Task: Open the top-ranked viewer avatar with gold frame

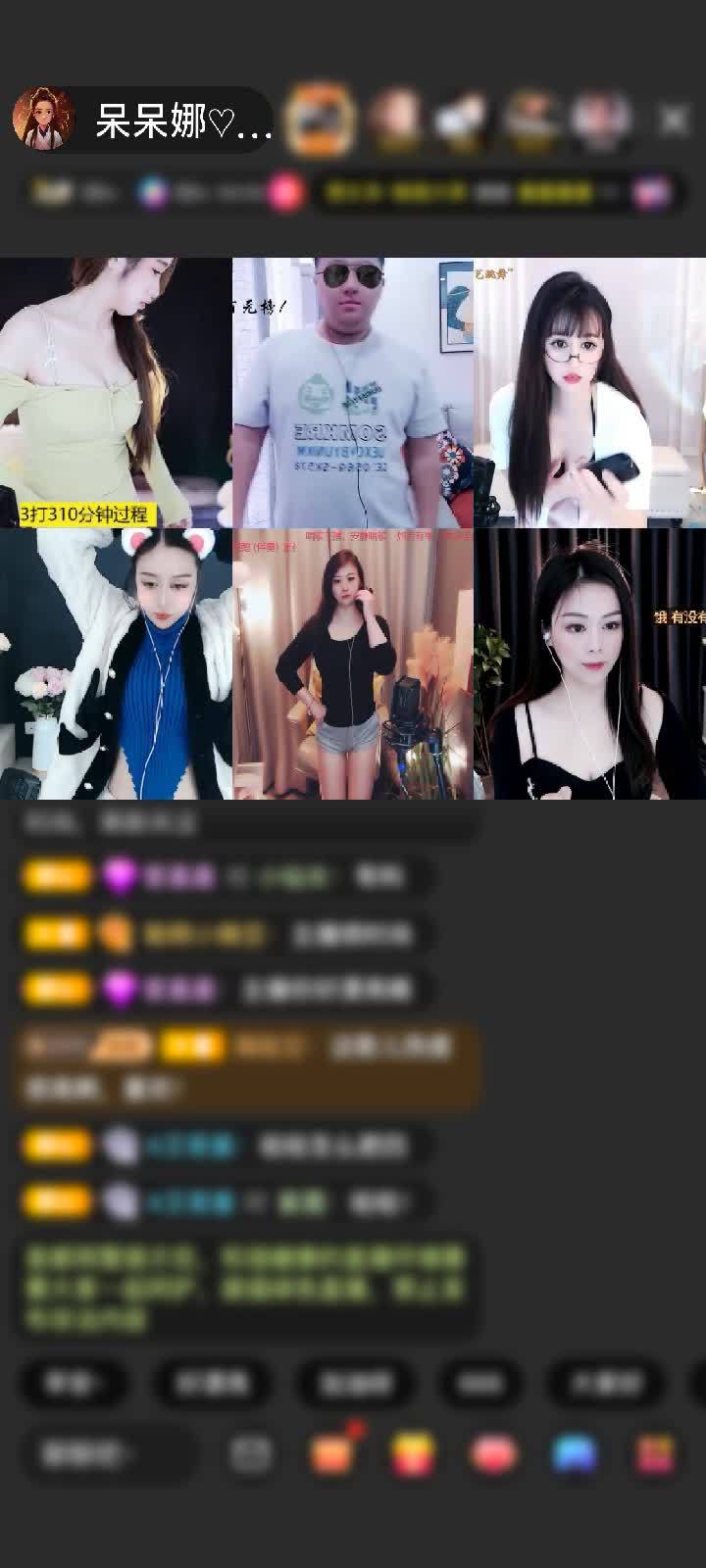Action: (x=320, y=120)
